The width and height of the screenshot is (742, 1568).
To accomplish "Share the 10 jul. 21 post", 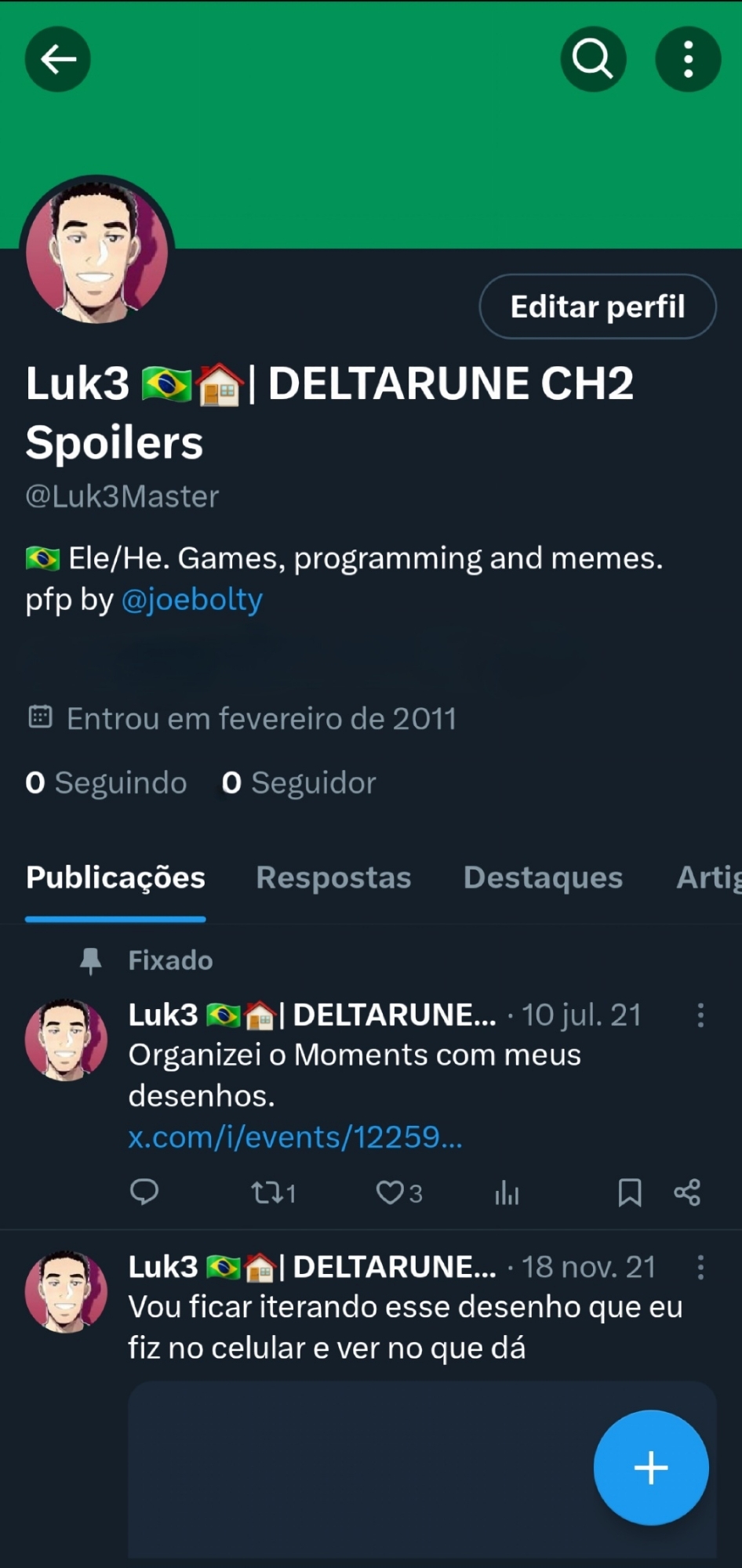I will click(x=687, y=1193).
